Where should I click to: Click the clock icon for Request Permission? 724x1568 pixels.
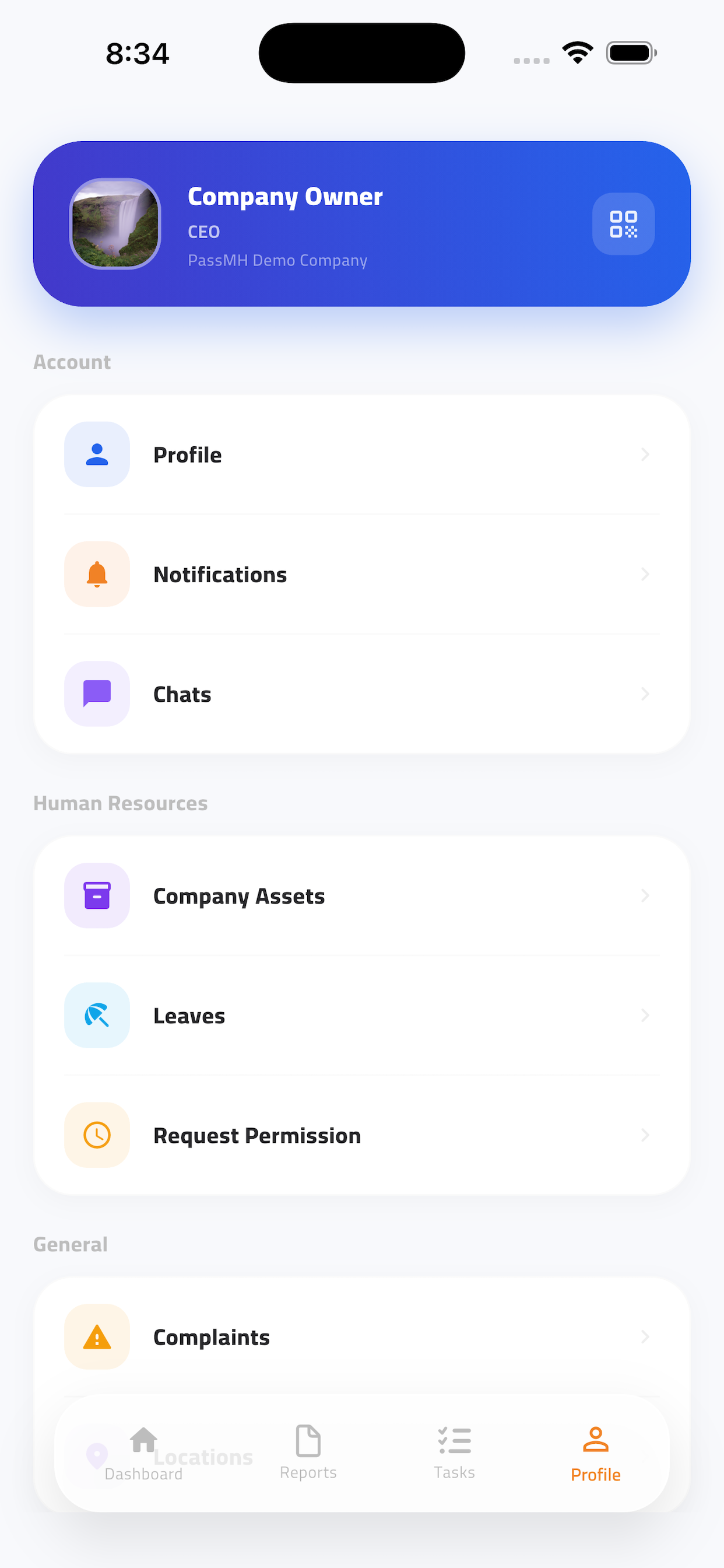pos(97,1135)
